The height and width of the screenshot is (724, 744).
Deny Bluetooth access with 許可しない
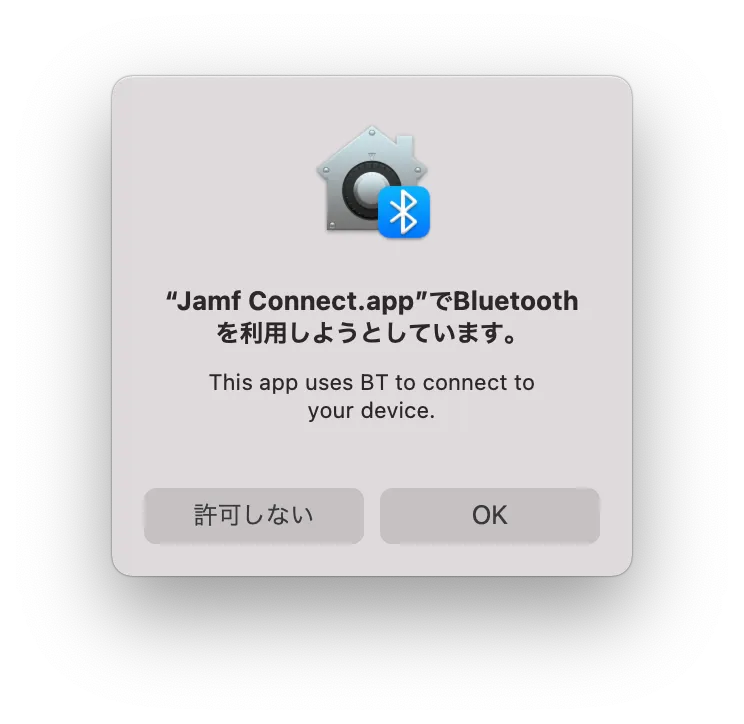click(253, 515)
